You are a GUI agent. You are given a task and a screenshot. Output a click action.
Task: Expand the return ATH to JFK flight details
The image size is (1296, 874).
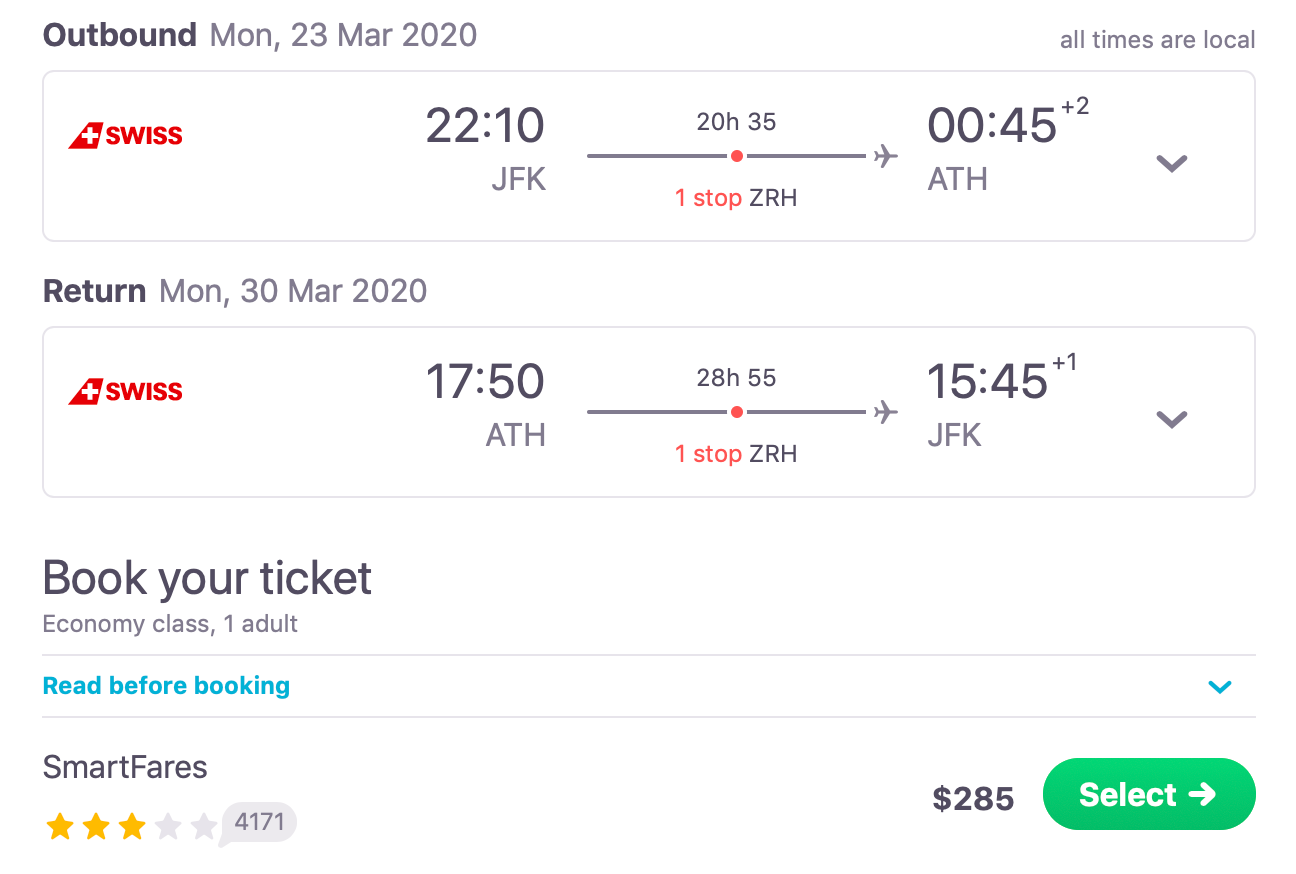tap(1171, 419)
